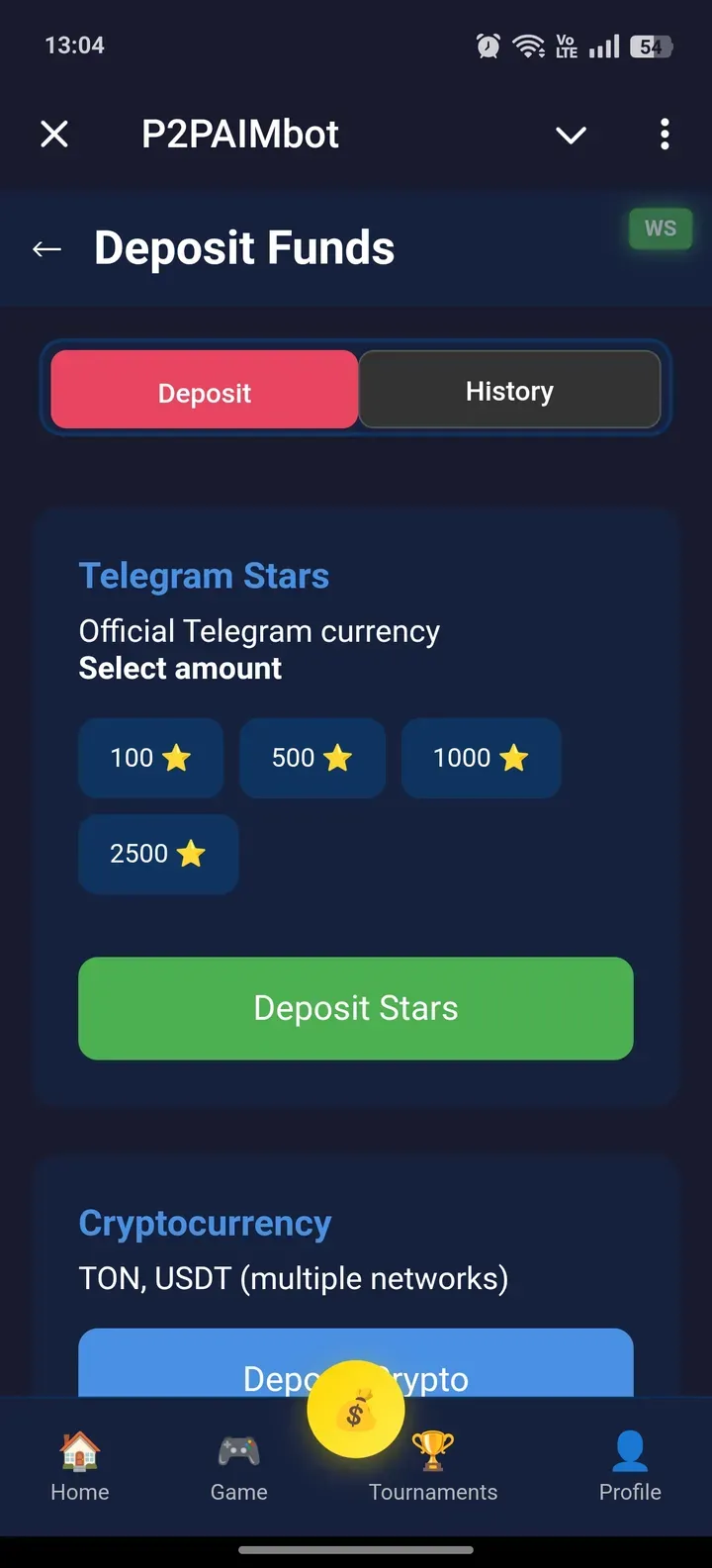Close the P2PAIMbot mini app
The height and width of the screenshot is (1568, 712).
click(54, 134)
